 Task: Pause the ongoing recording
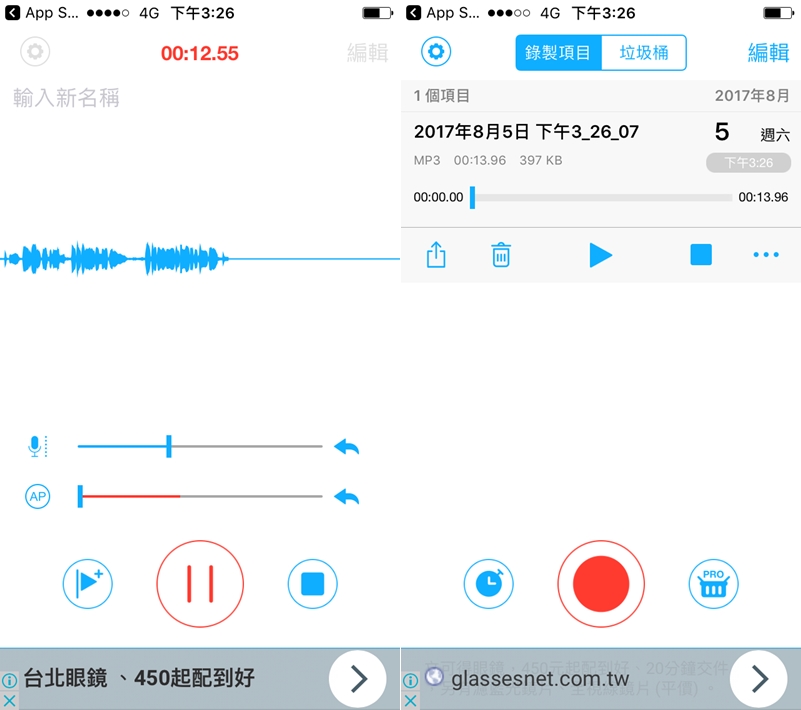tap(200, 583)
